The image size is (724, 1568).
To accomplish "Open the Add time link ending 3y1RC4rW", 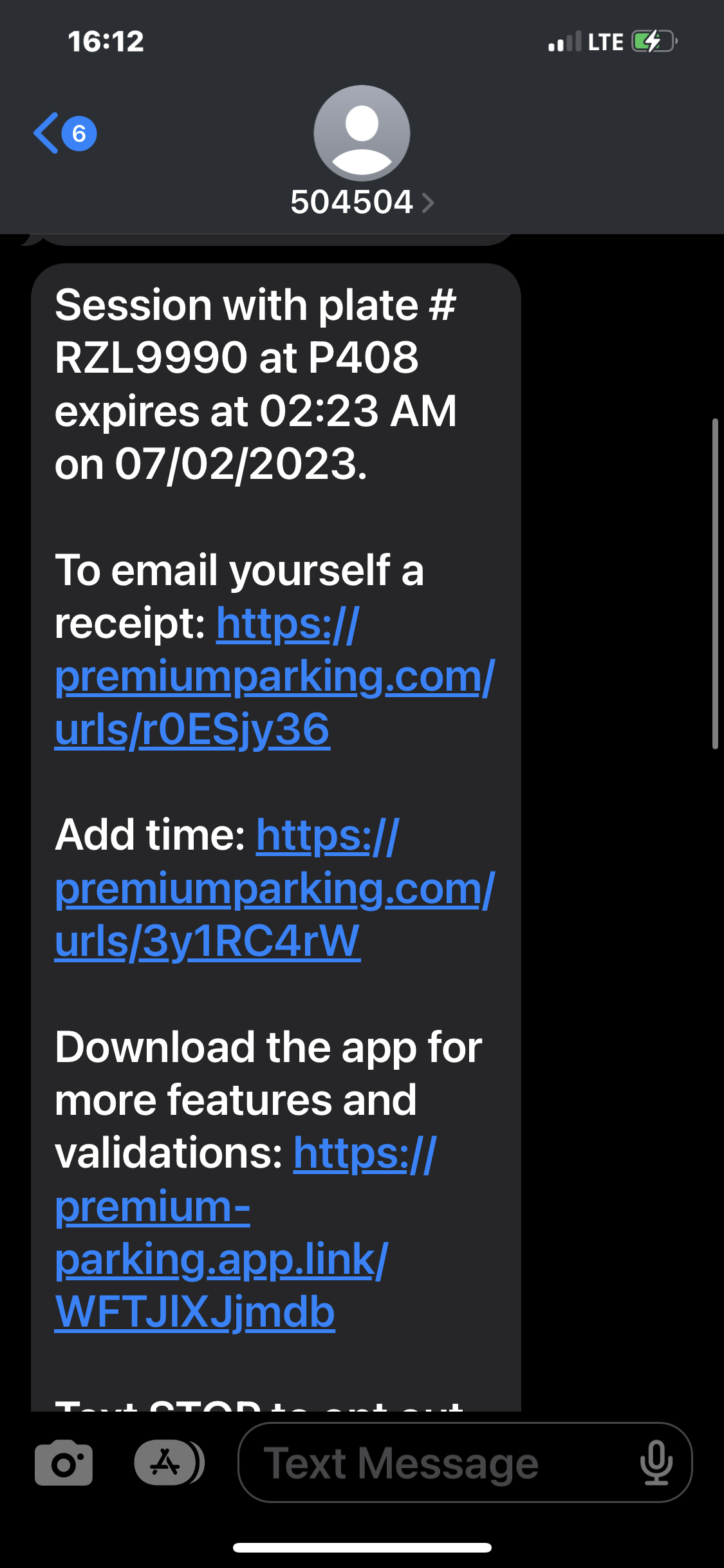I will click(x=274, y=888).
